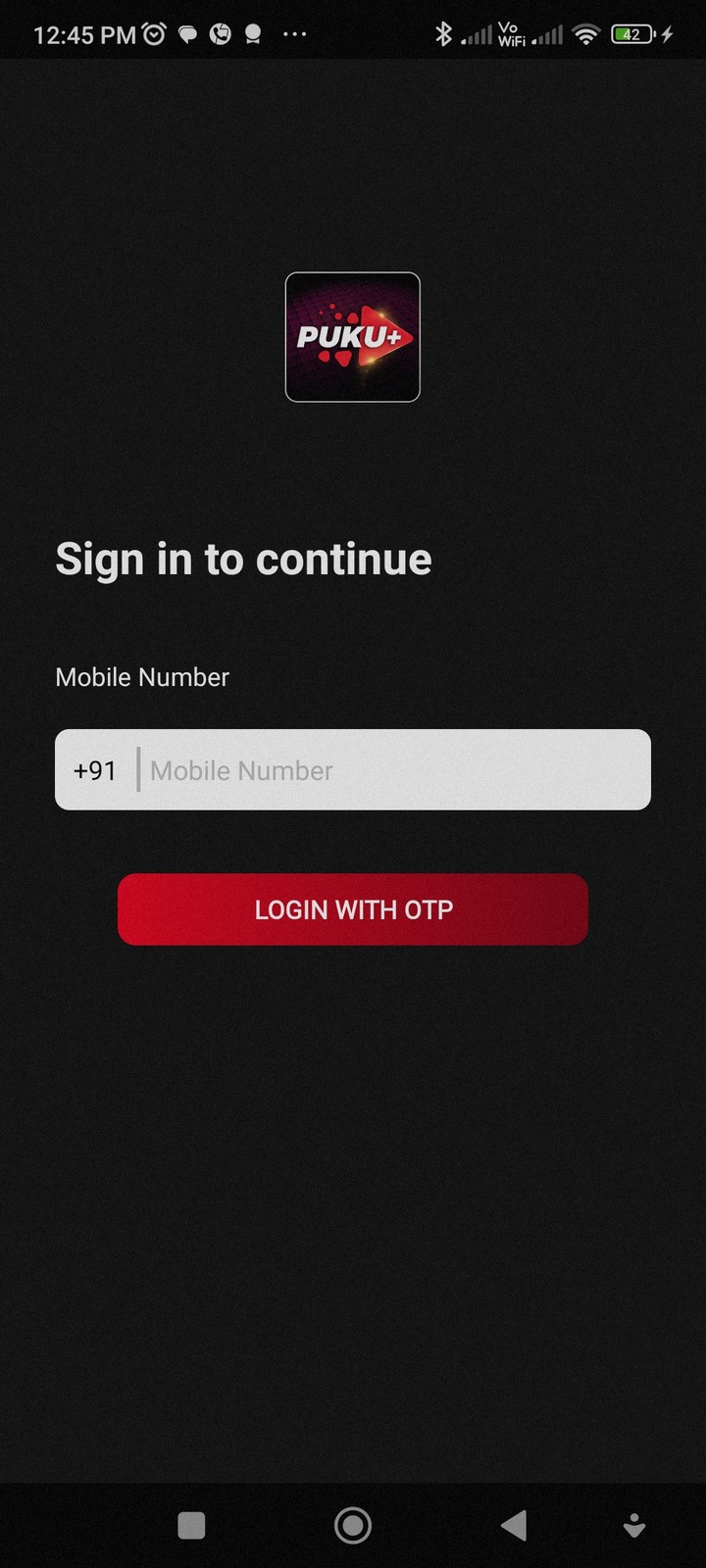Tap the LOGIN WITH OTP button
706x1568 pixels.
point(353,909)
